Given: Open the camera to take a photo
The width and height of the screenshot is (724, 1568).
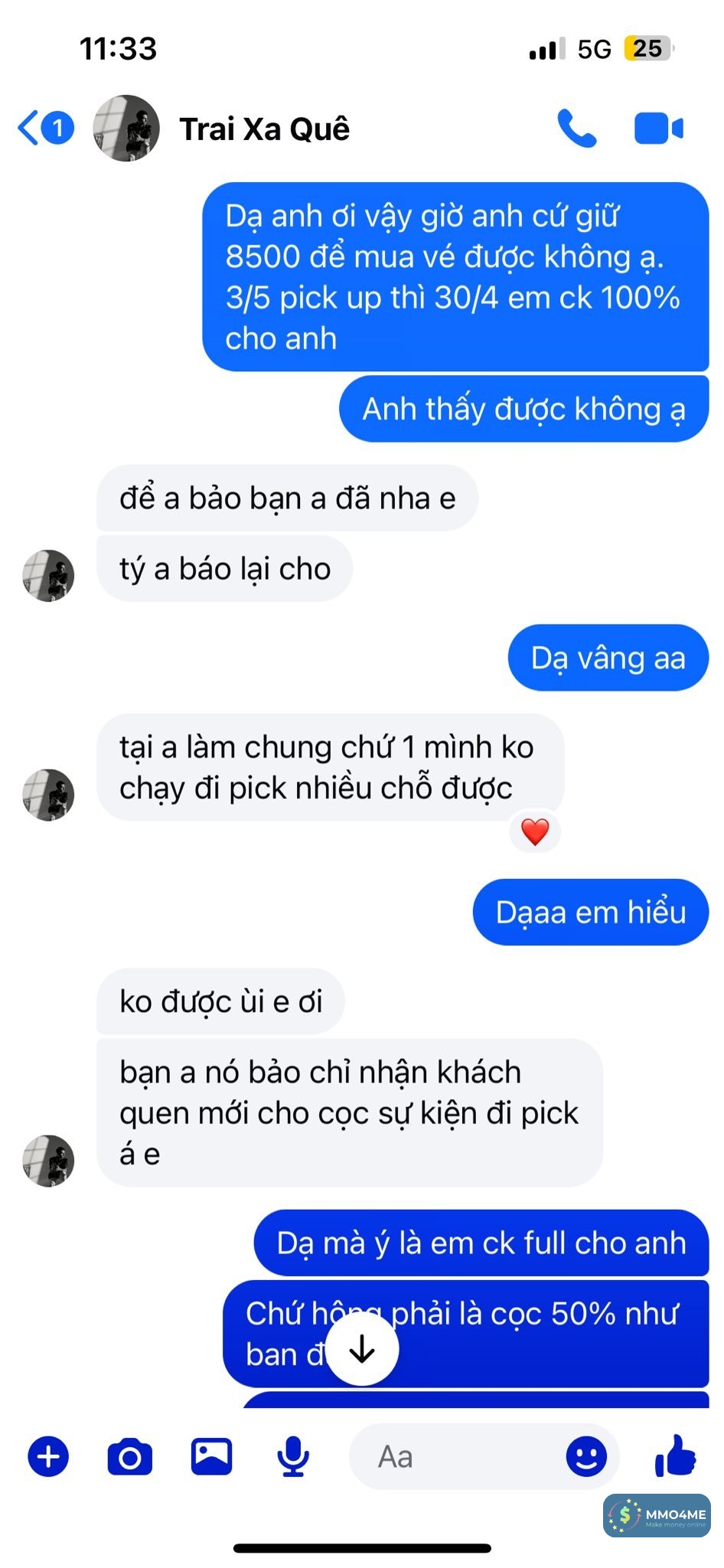Looking at the screenshot, I should 130,1456.
